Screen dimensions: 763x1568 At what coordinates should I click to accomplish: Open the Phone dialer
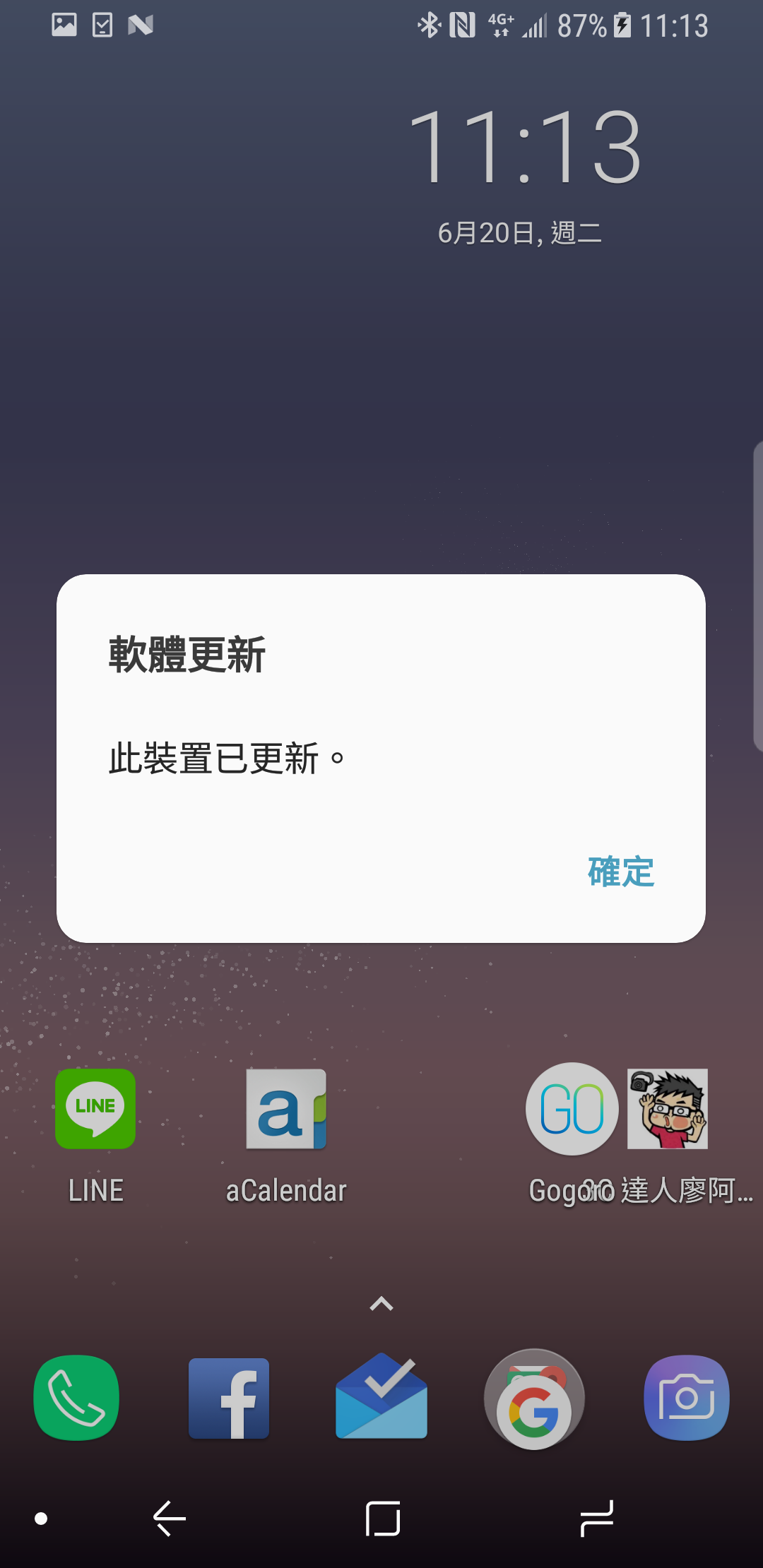click(76, 1398)
